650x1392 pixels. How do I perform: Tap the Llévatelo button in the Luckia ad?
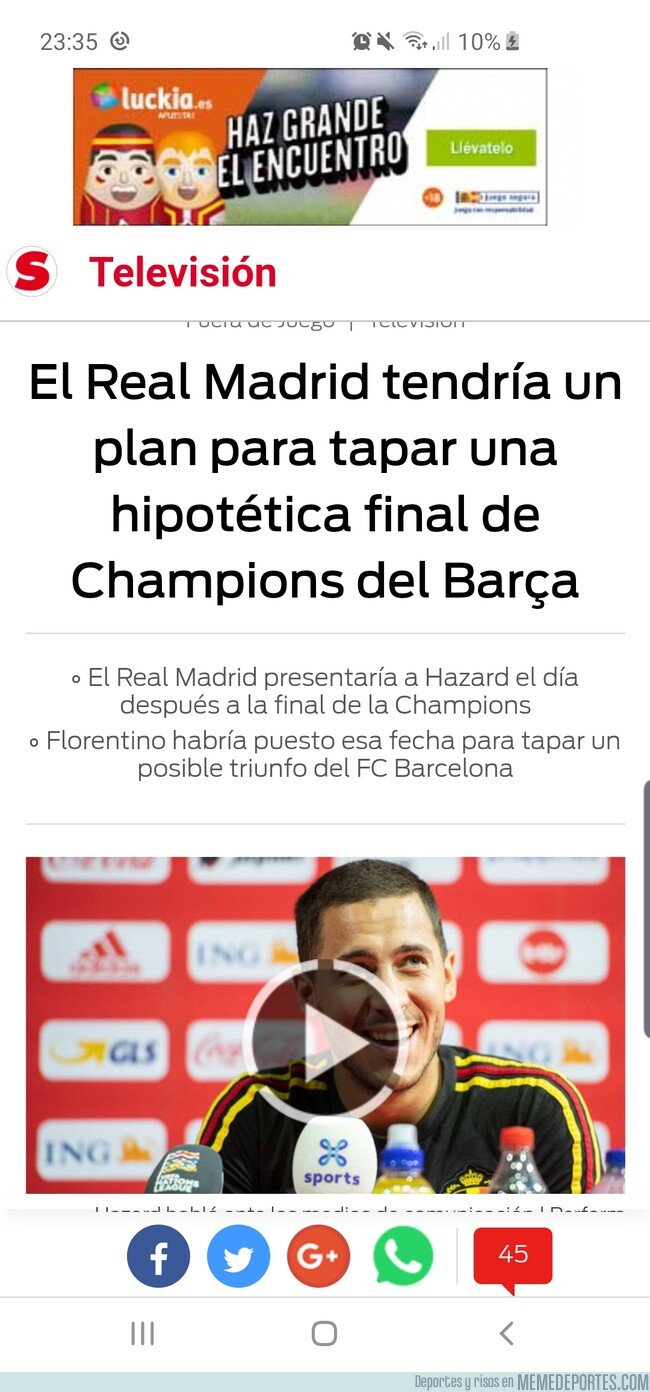[481, 147]
